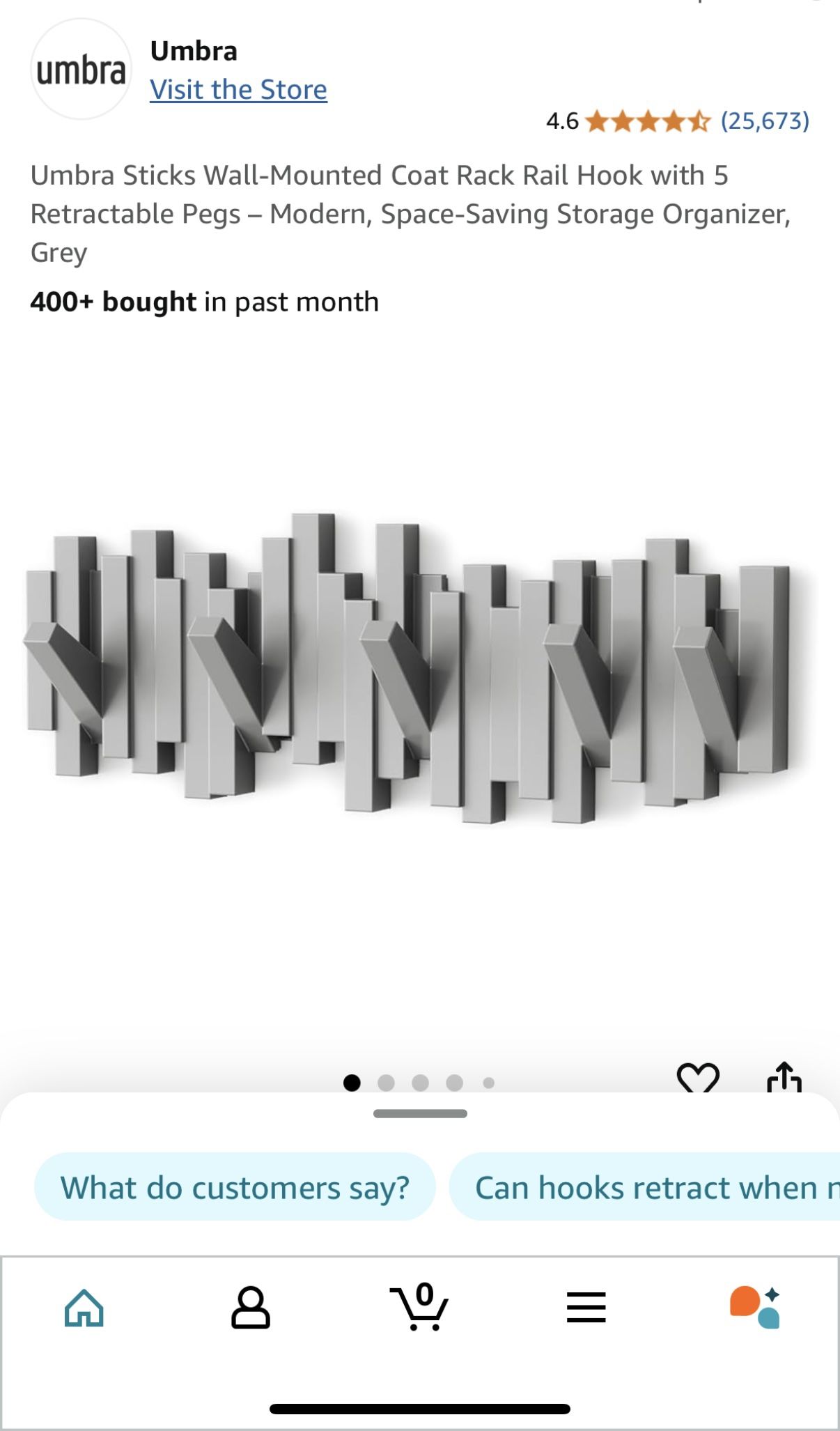Ask "What do customers say?"
This screenshot has height=1431, width=840.
[235, 1188]
